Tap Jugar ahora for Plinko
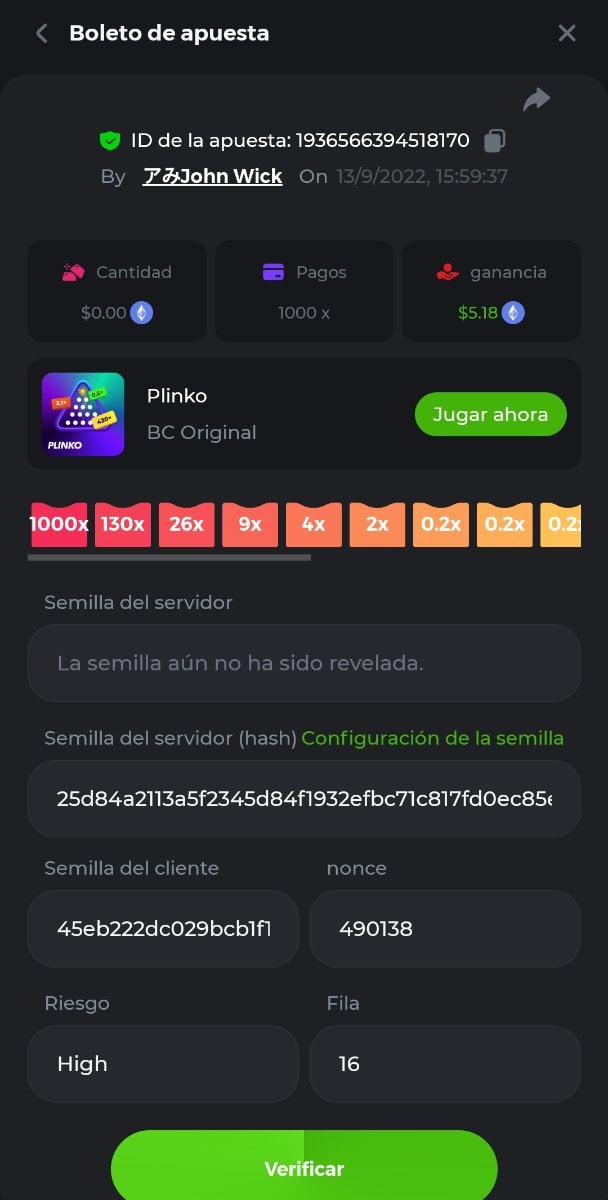 click(x=490, y=414)
